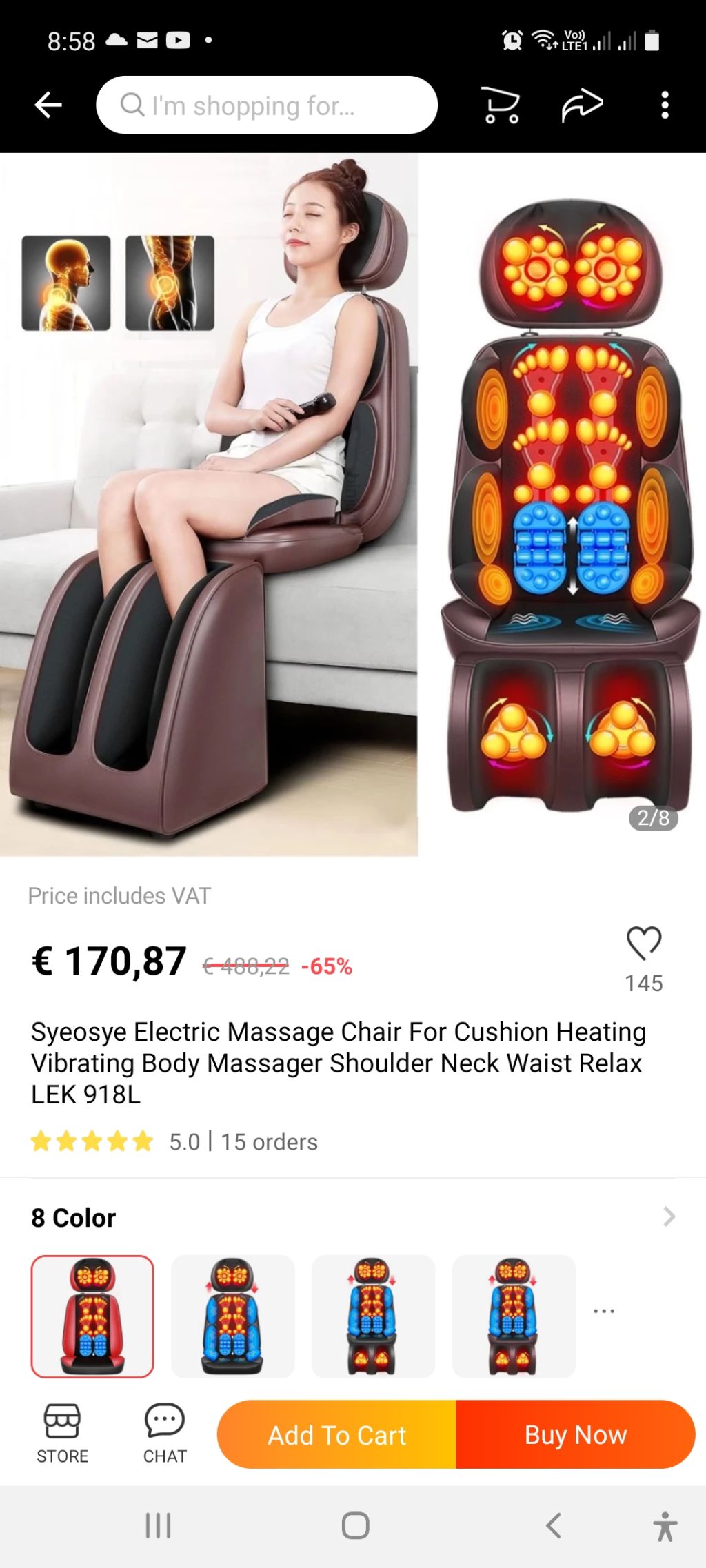
Task: Tap Add To Cart
Action: 336,1435
